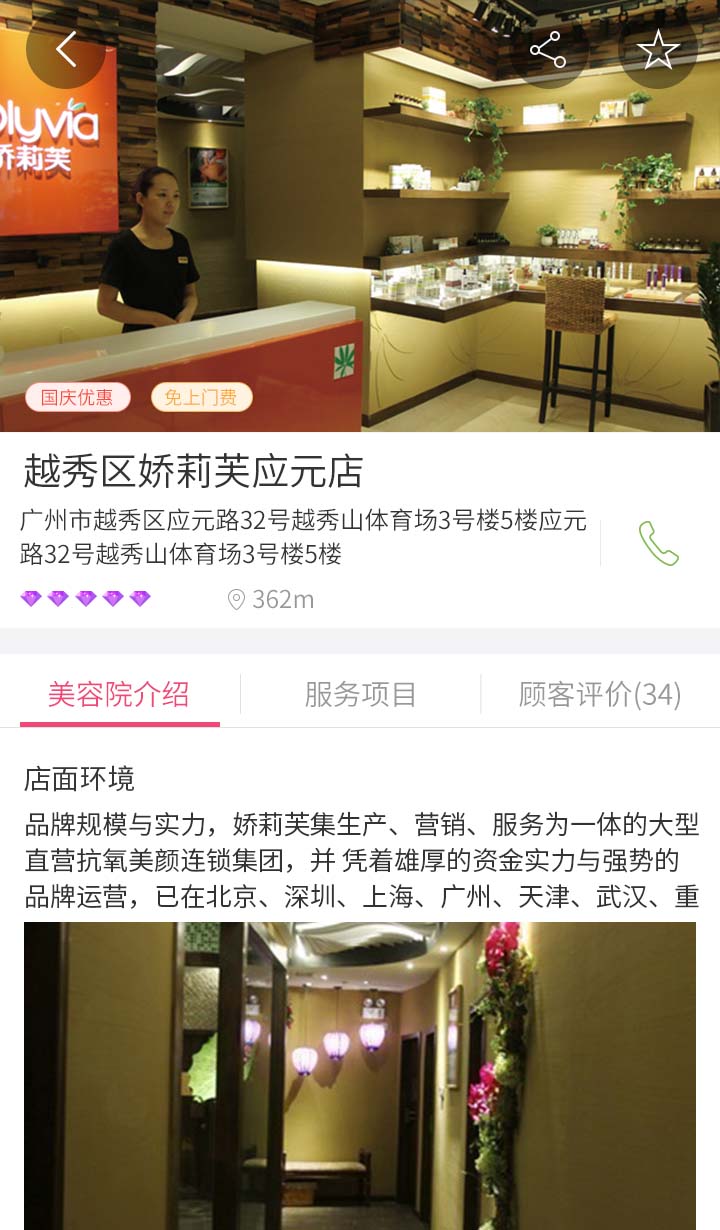
Task: View the salon hallway photo
Action: tap(360, 1075)
